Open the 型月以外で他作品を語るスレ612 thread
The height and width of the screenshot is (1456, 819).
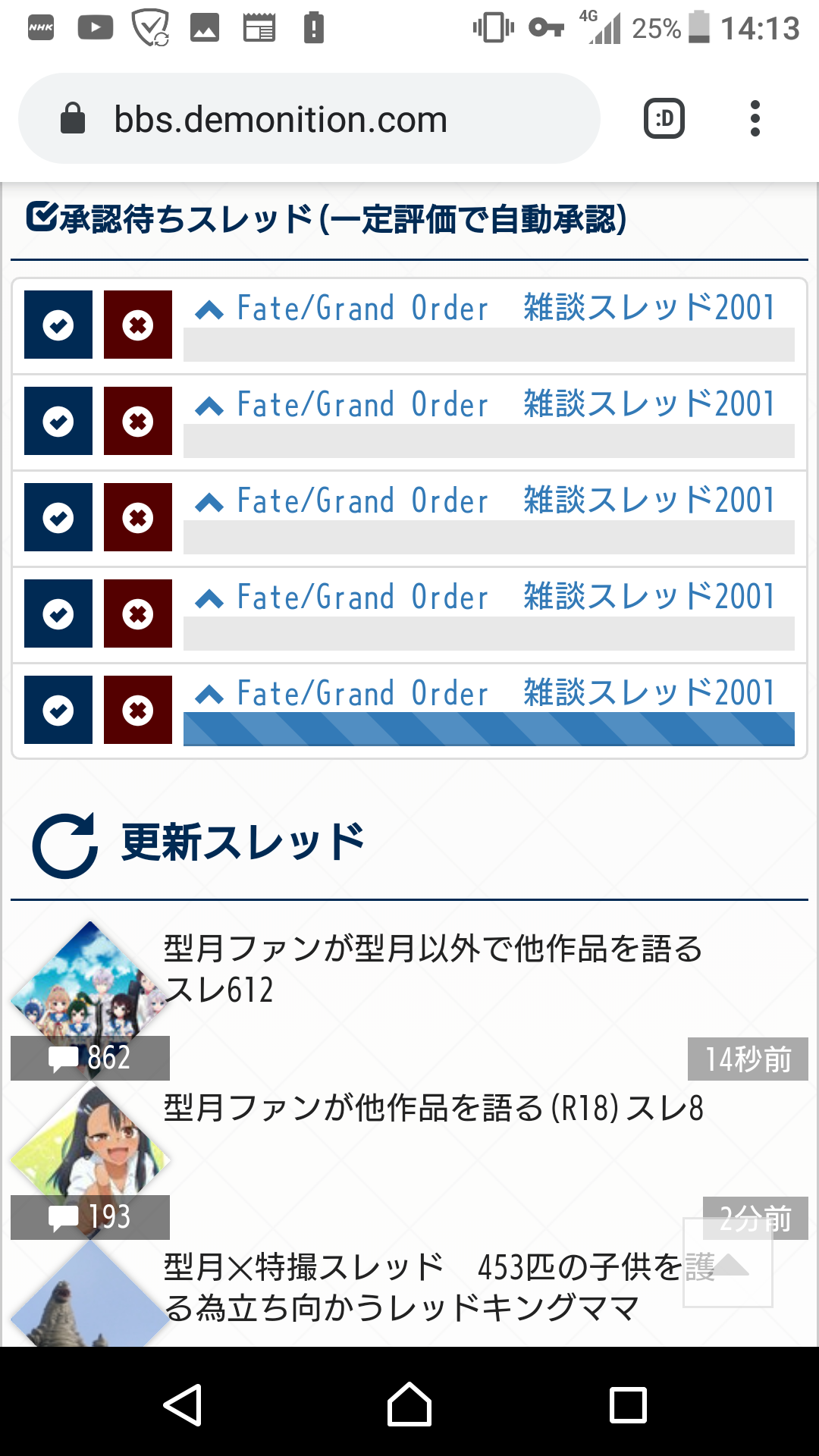click(432, 969)
